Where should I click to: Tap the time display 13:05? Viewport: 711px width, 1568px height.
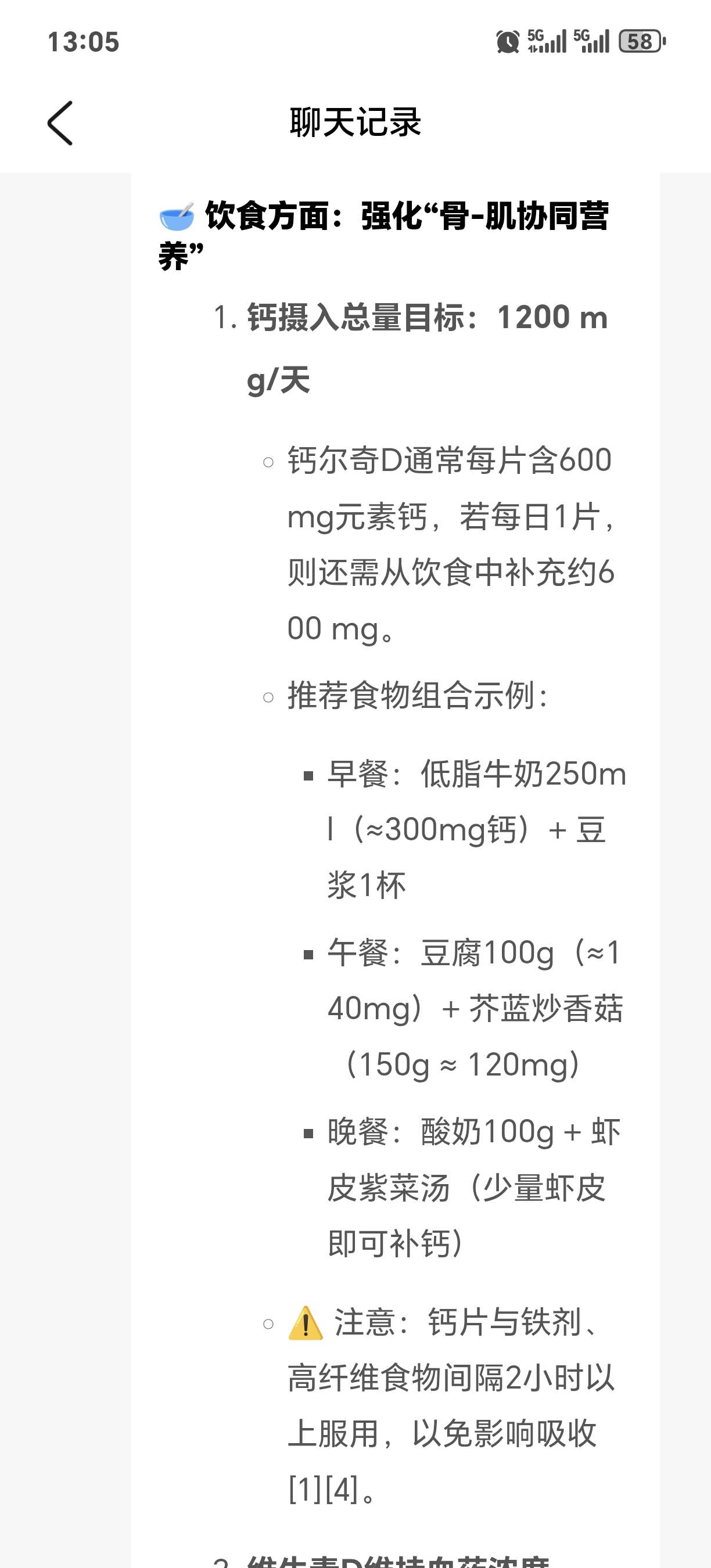(84, 41)
